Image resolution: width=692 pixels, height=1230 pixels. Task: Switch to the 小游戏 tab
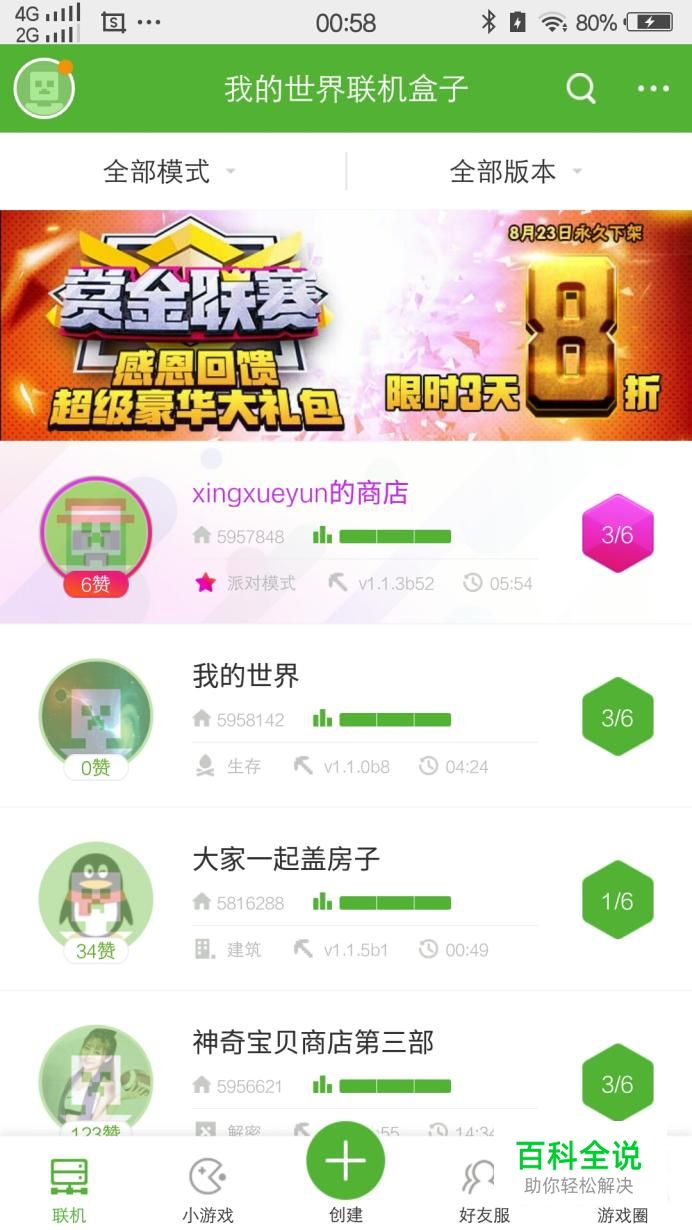(207, 1190)
